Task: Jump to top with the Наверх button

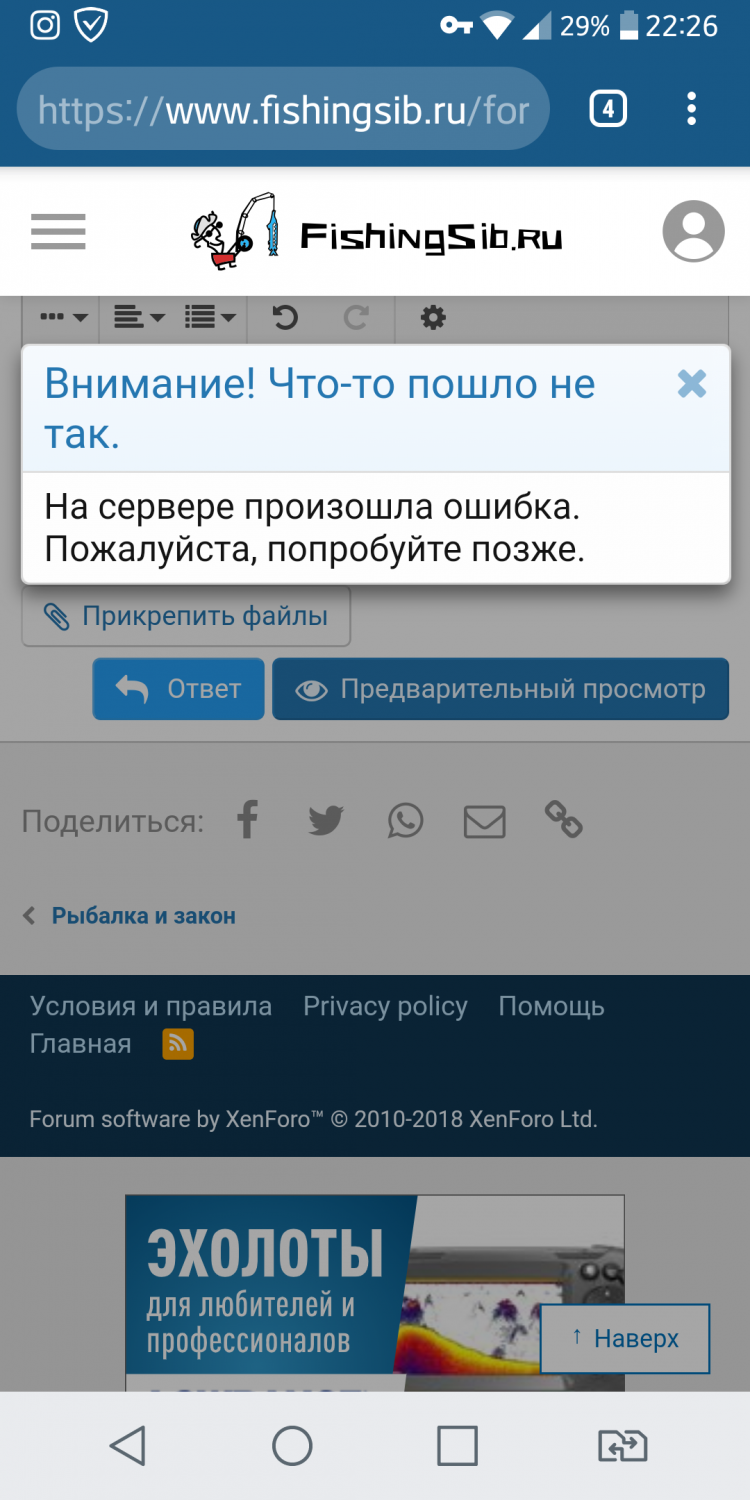Action: coord(625,1338)
